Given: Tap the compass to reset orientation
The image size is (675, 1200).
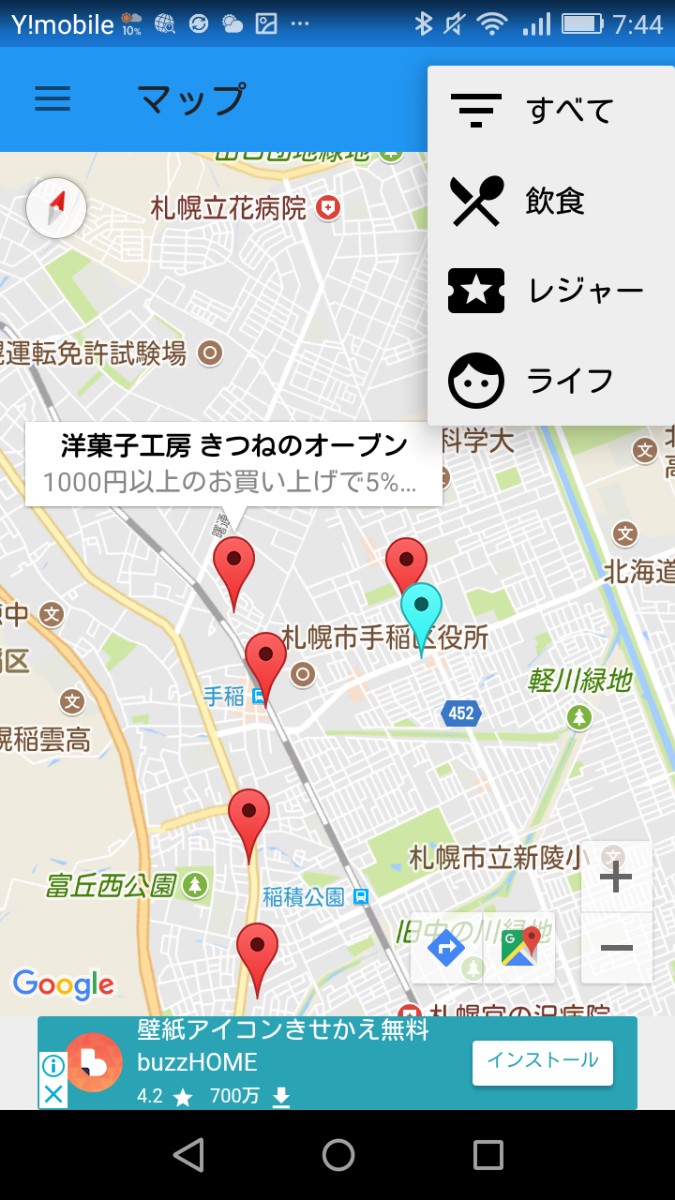Looking at the screenshot, I should point(56,208).
